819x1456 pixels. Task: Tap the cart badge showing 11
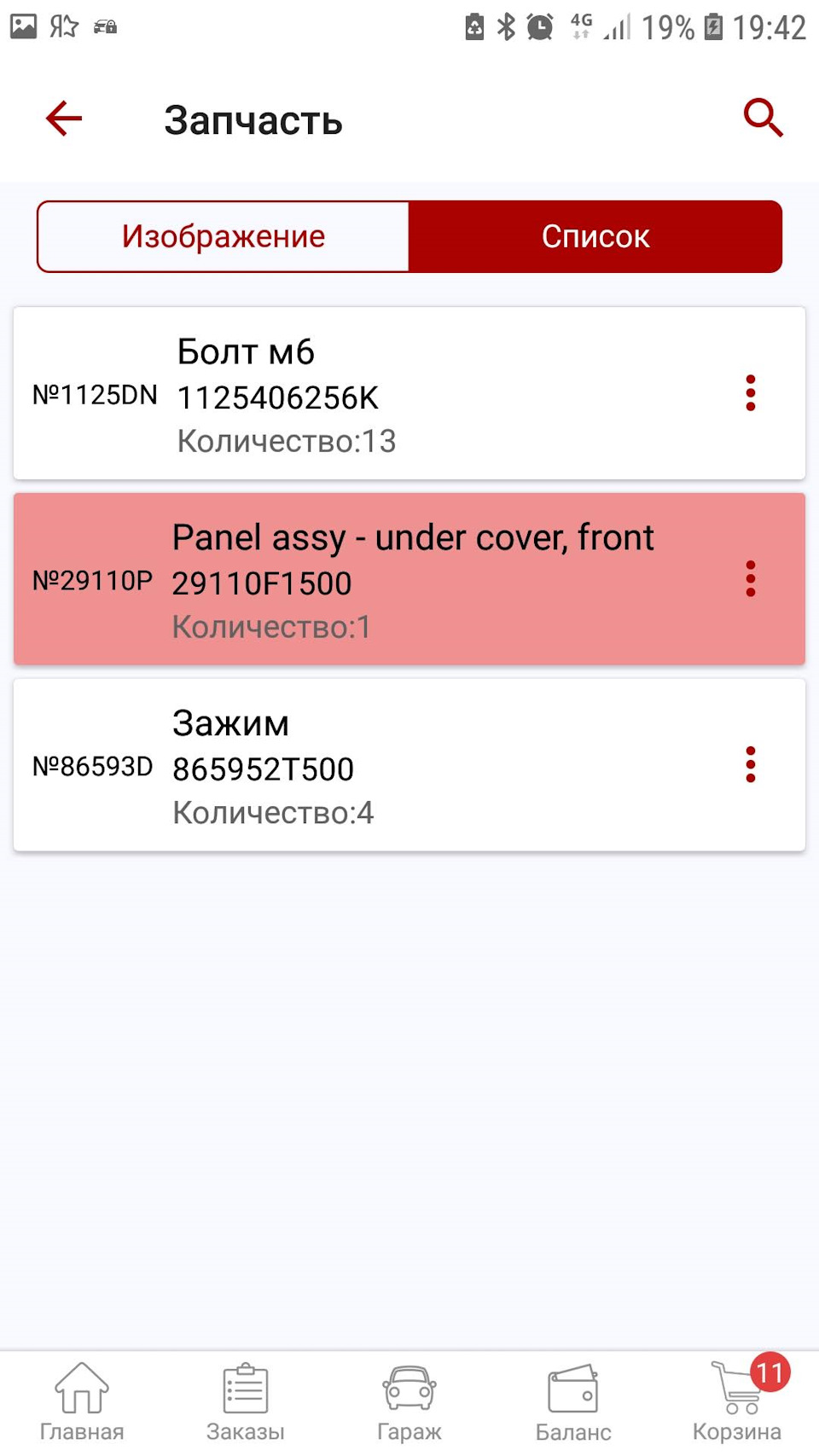(769, 1365)
